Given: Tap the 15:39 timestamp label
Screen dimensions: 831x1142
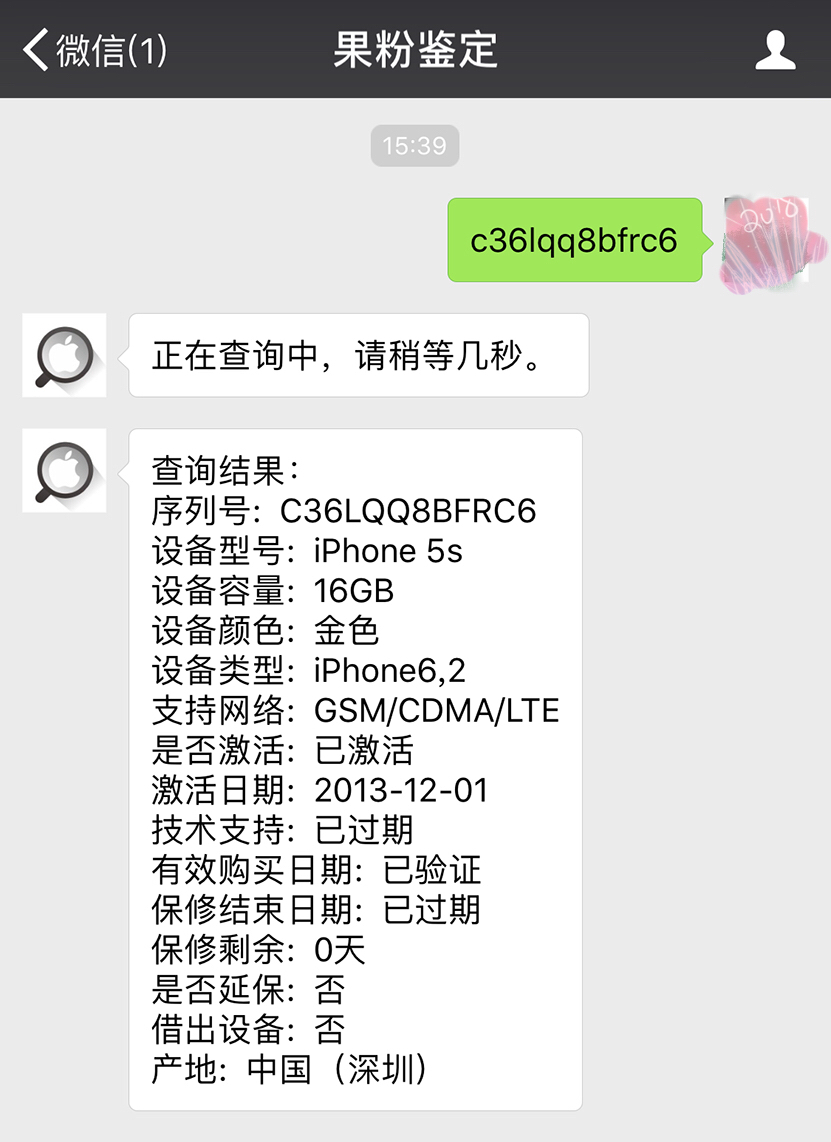Looking at the screenshot, I should pyautogui.click(x=415, y=145).
